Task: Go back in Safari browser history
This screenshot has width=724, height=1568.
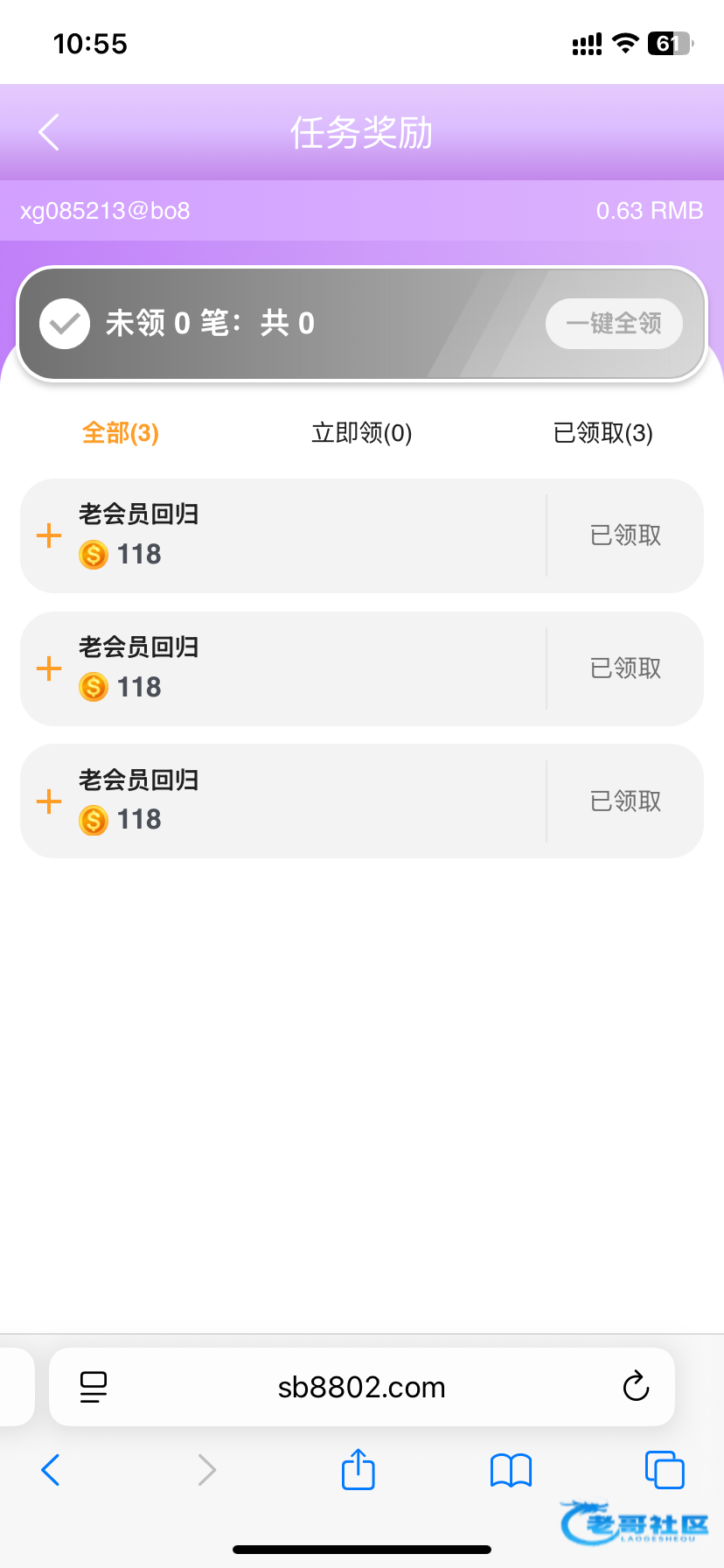Action: pos(51,1470)
